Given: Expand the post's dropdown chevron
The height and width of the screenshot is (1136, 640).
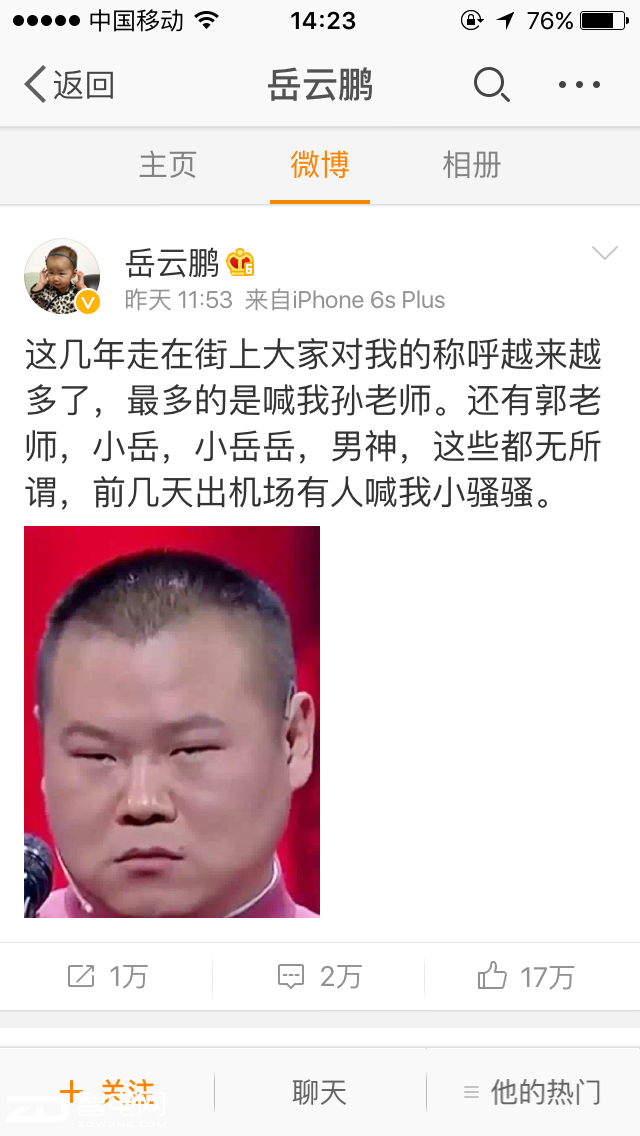Looking at the screenshot, I should pos(605,253).
